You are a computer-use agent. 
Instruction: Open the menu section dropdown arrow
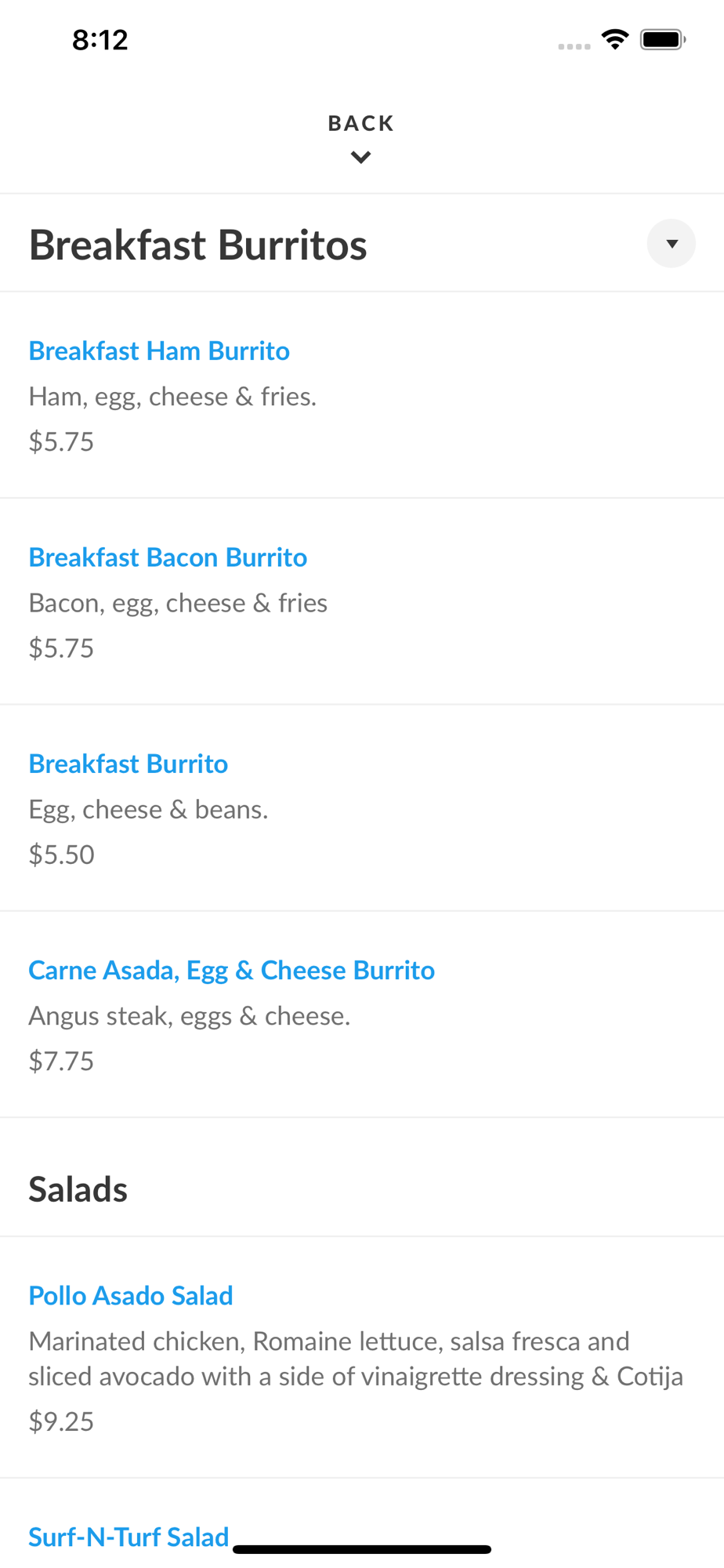671,244
